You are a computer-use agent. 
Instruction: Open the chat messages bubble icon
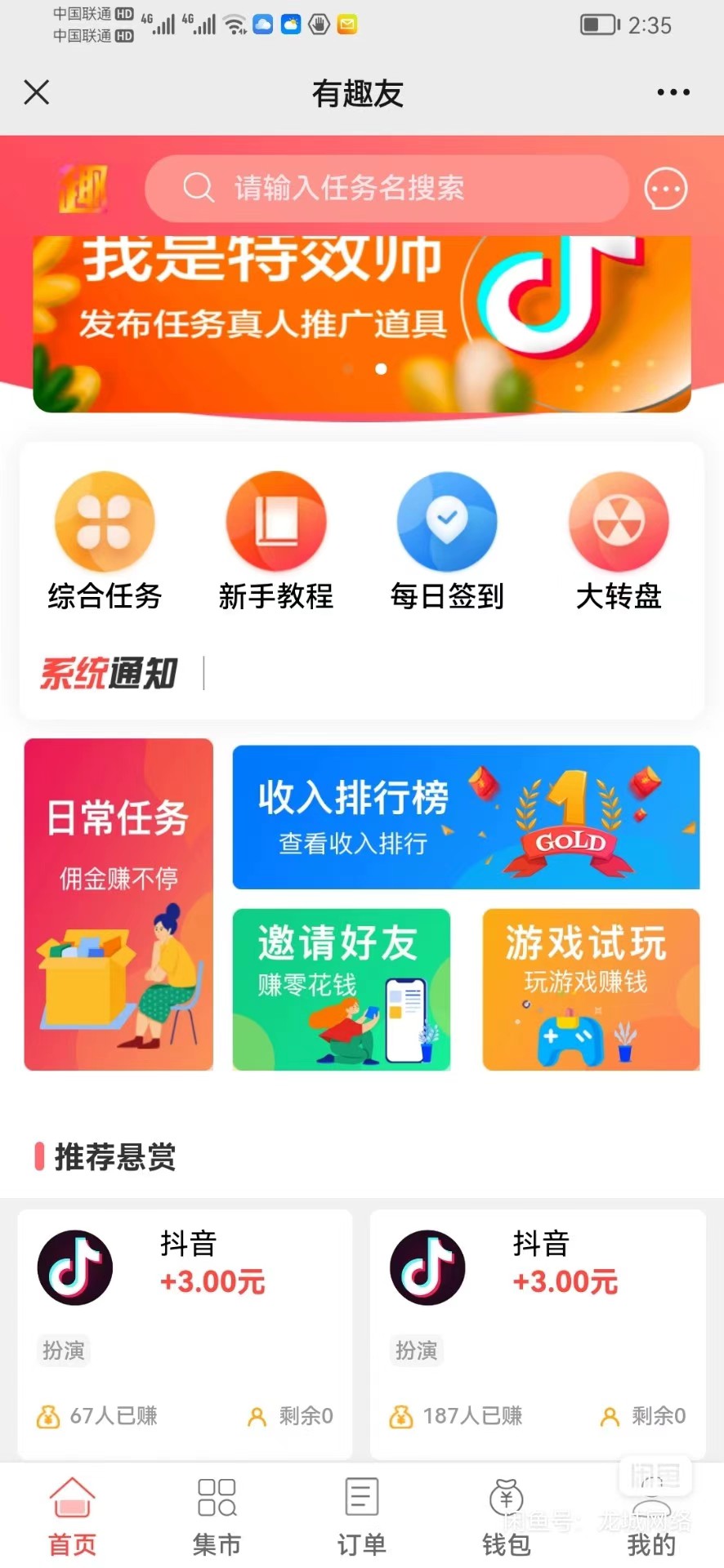click(665, 189)
